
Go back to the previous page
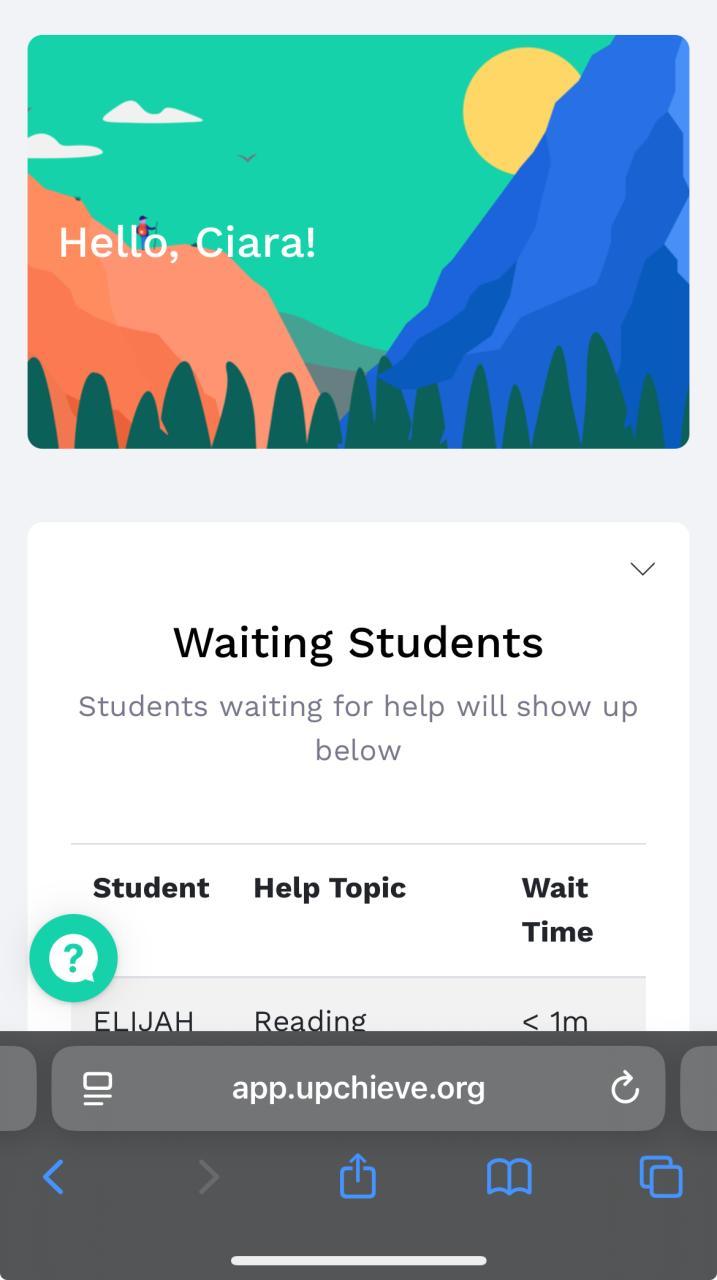(54, 1177)
